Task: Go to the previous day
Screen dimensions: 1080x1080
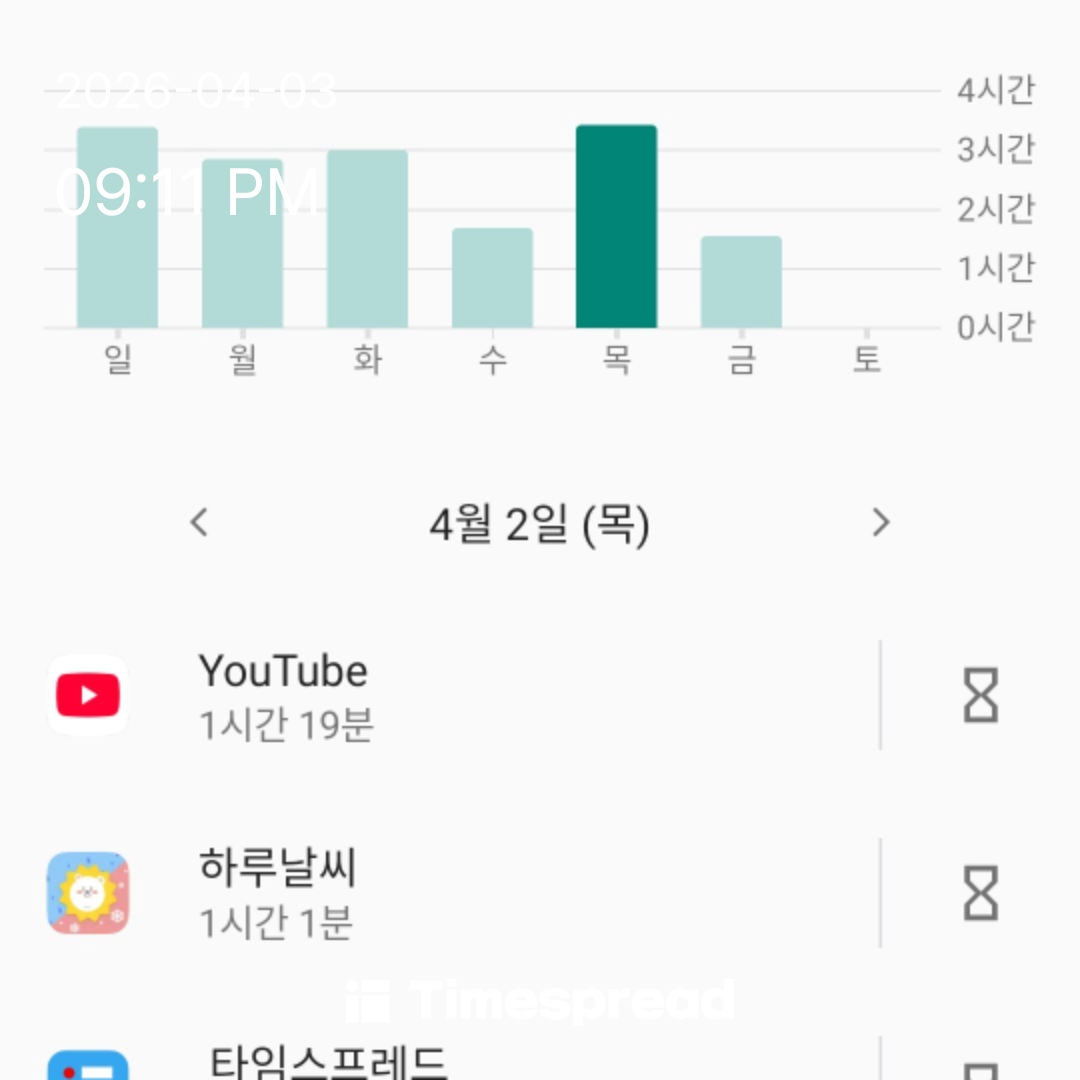Action: 200,522
